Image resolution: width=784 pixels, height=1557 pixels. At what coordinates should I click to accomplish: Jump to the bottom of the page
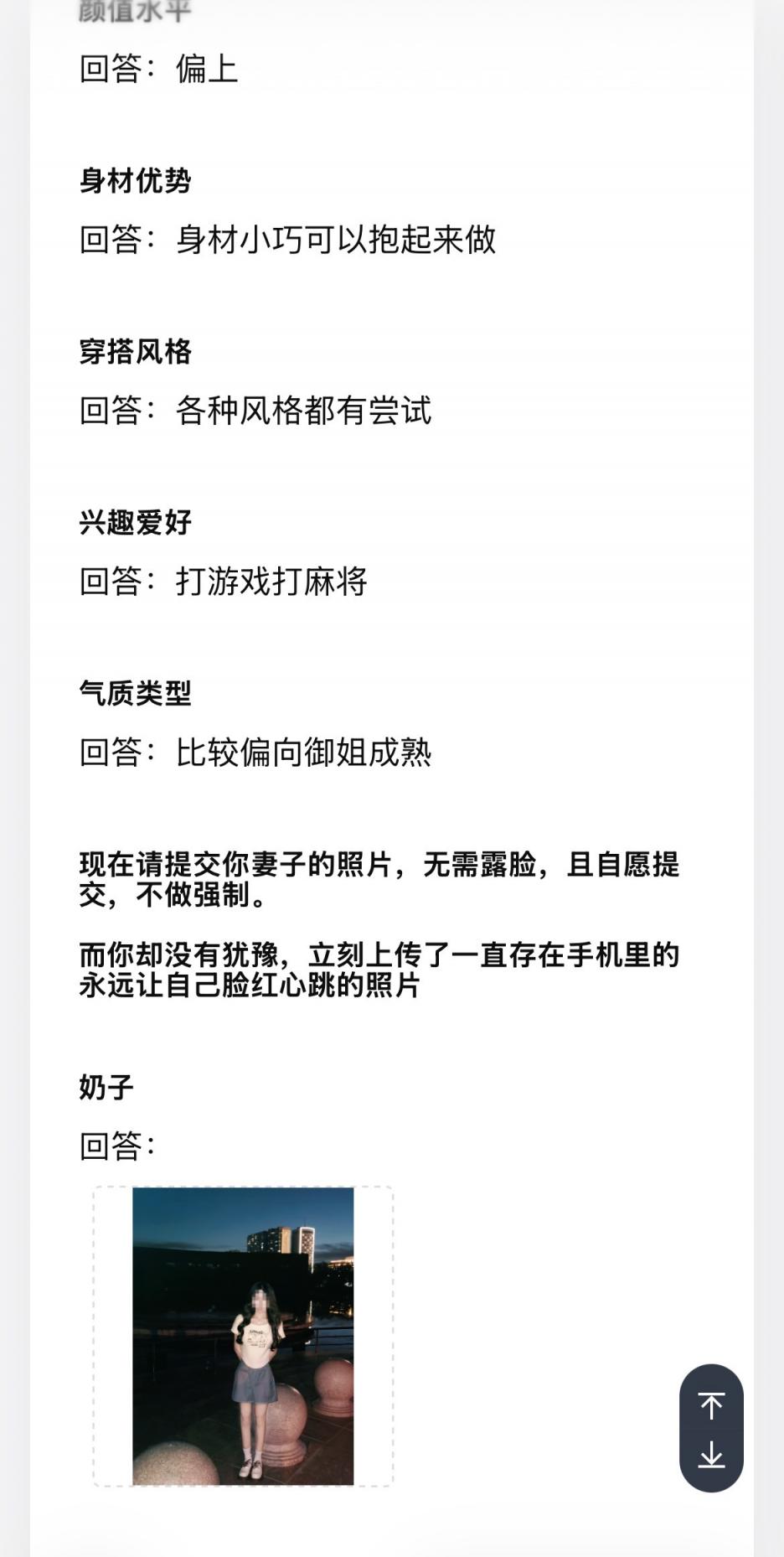coord(711,1454)
